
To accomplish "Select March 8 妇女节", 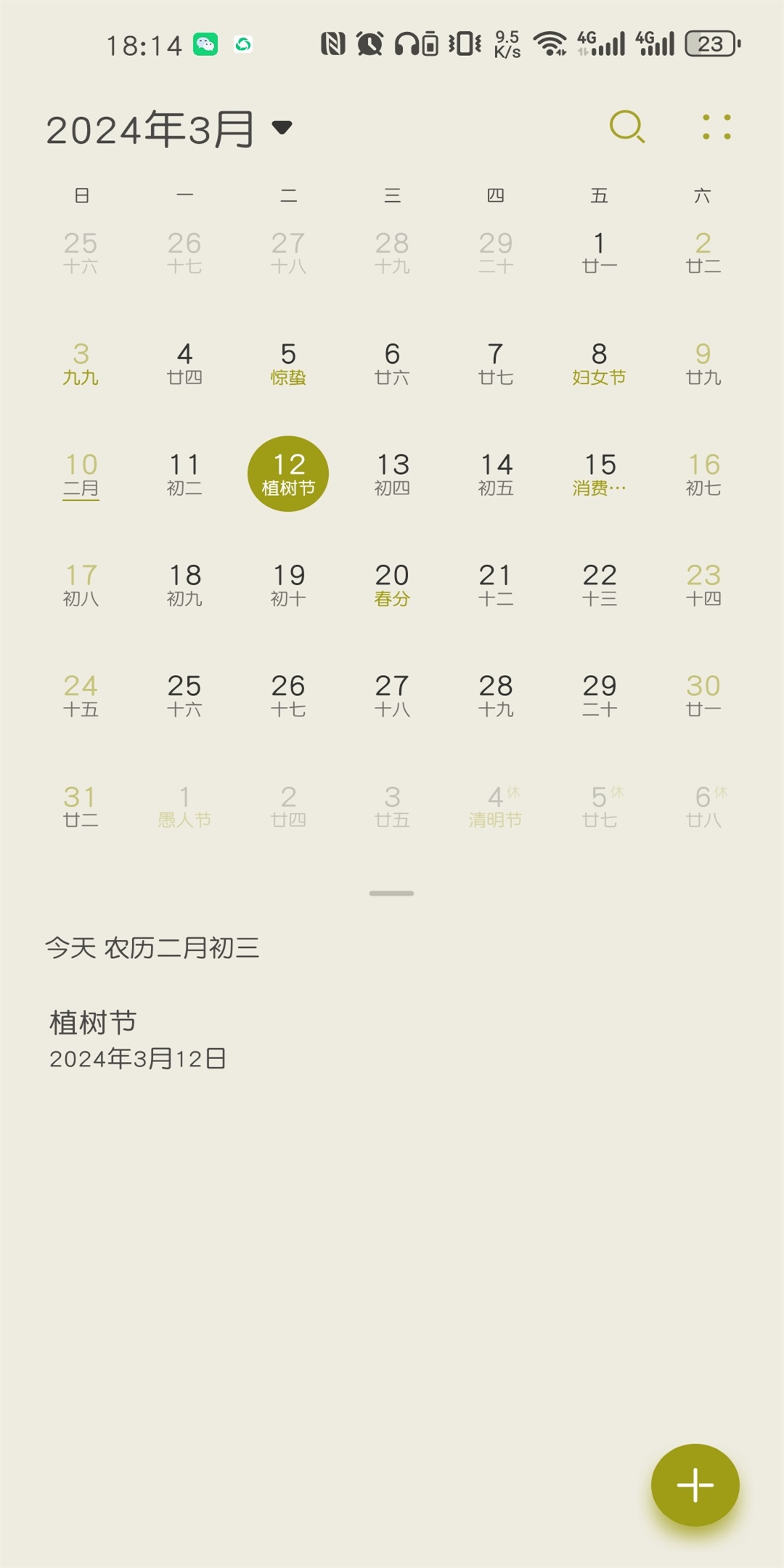I will click(599, 363).
